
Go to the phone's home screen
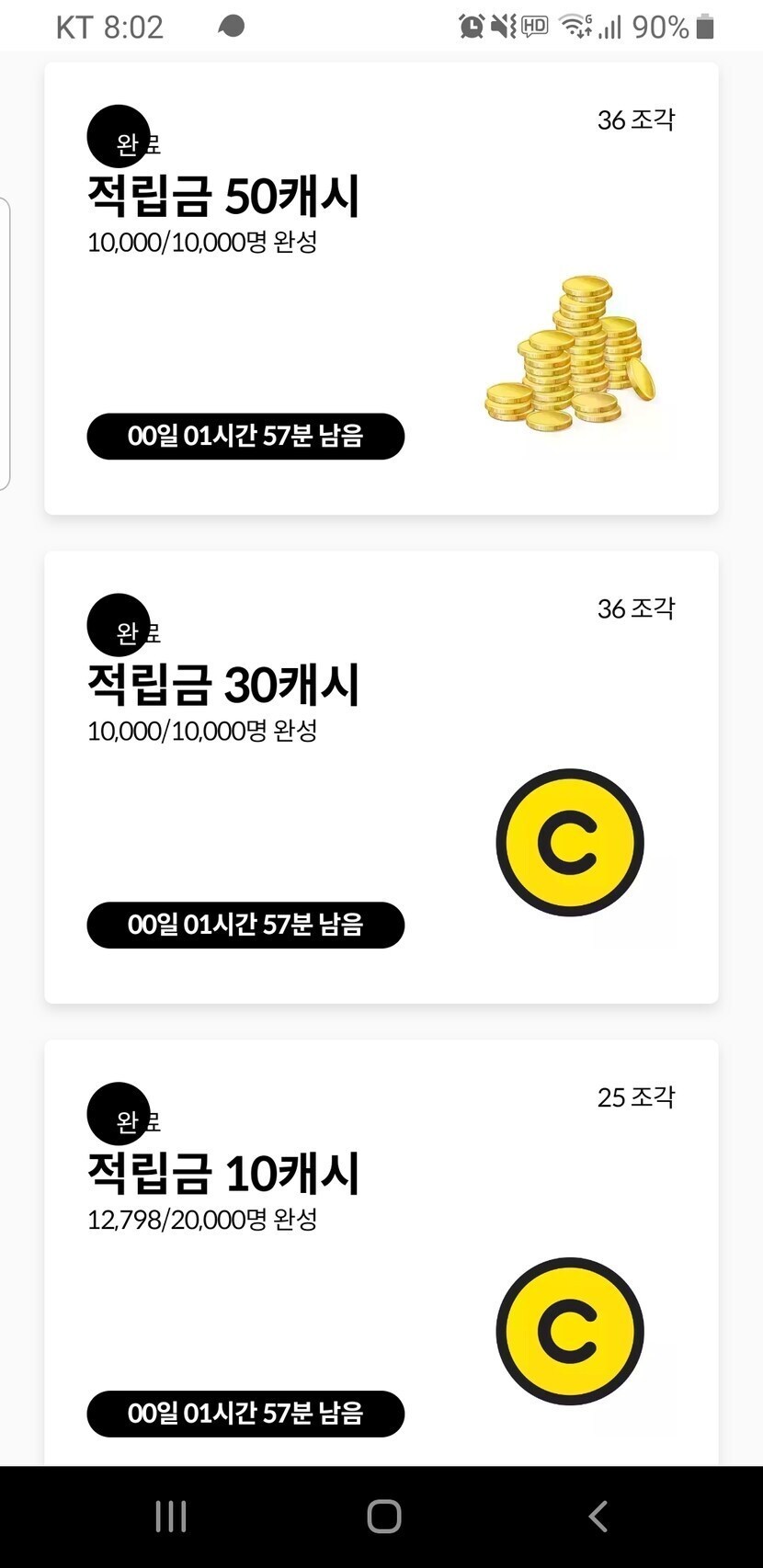[383, 1517]
